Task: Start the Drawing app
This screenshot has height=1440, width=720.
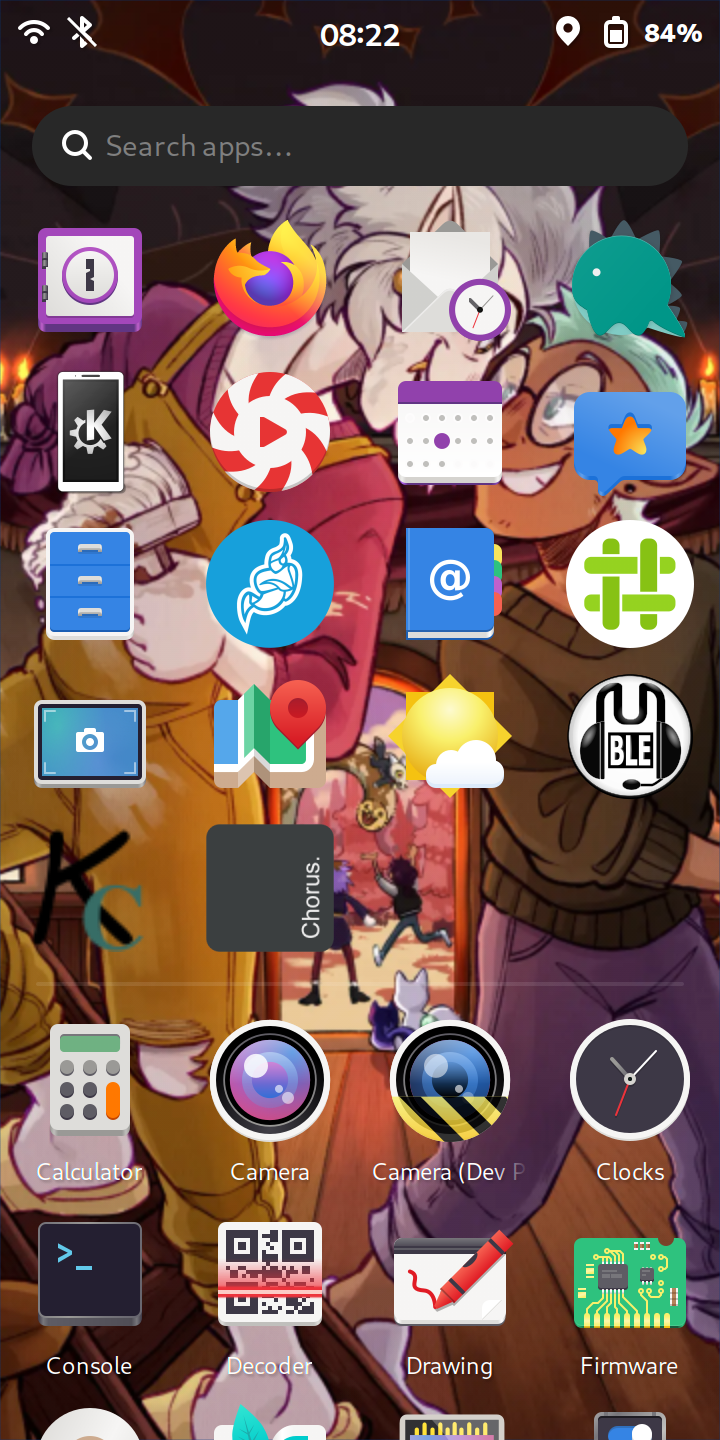Action: (450, 1274)
